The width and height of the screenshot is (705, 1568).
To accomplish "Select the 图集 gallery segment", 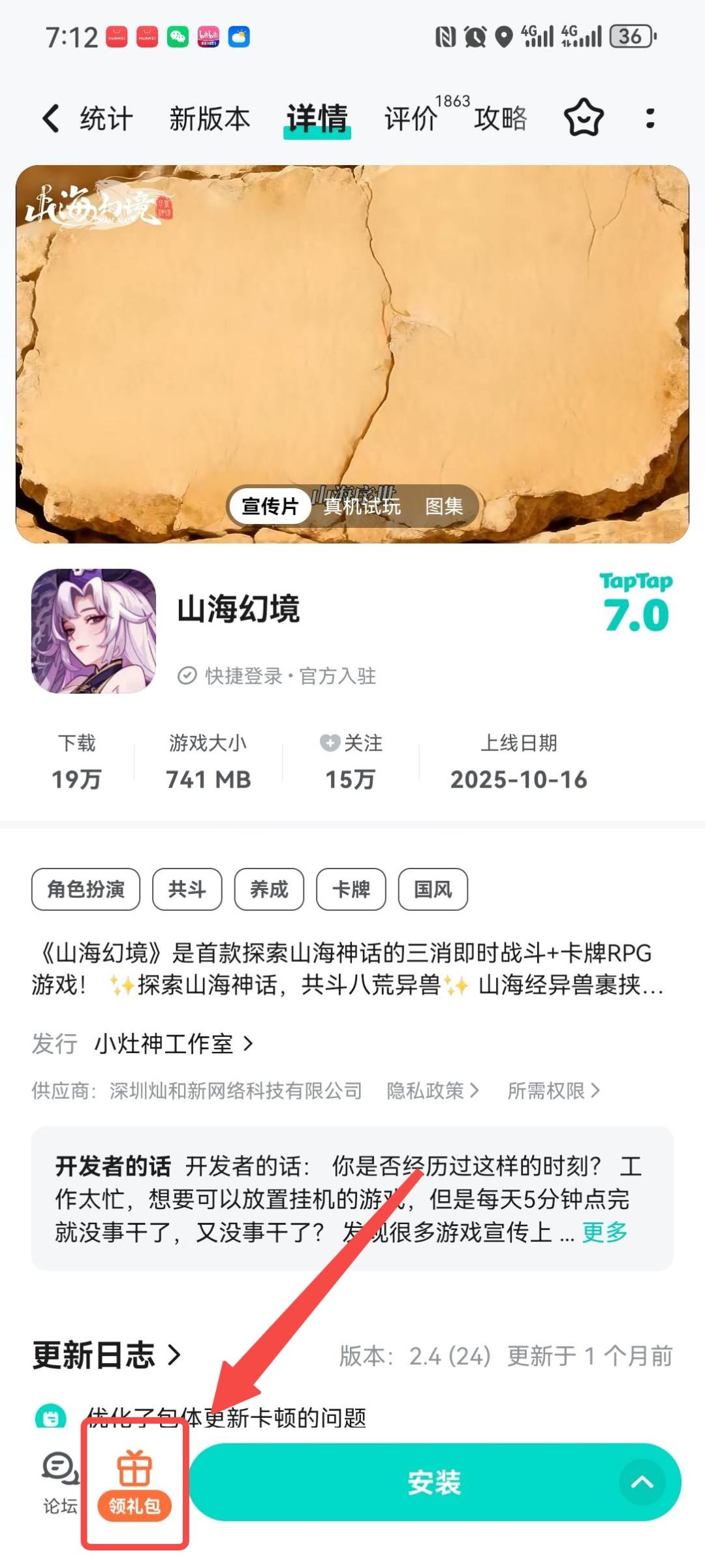I will 444,506.
